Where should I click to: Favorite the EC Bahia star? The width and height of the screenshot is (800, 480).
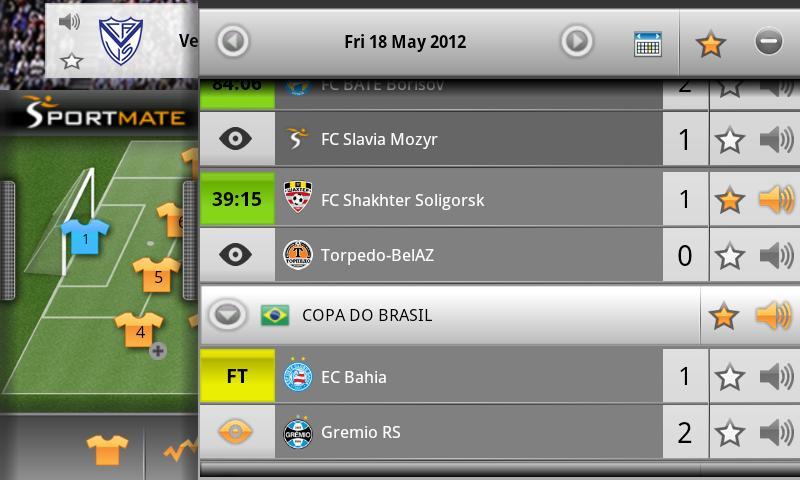coord(731,377)
